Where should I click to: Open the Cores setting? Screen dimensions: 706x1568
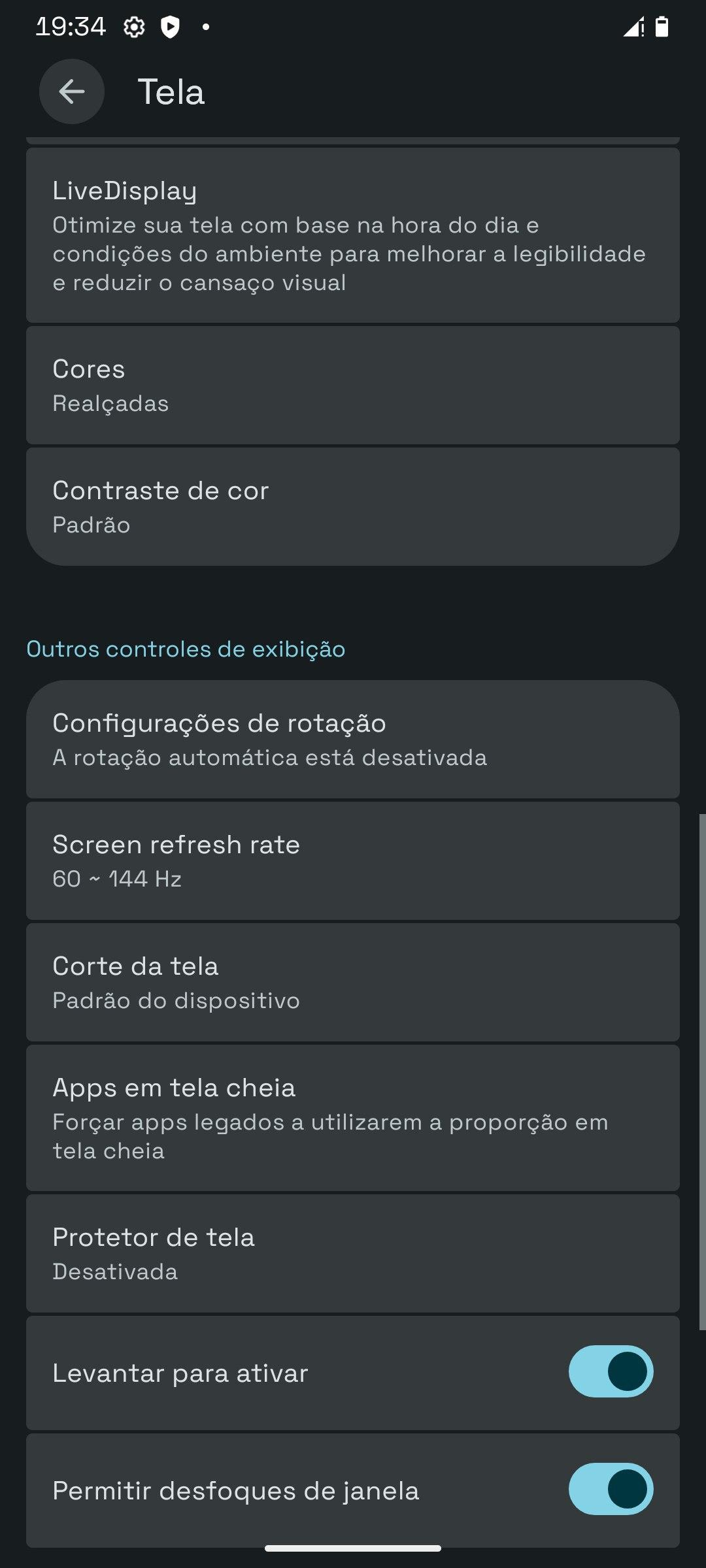(353, 385)
